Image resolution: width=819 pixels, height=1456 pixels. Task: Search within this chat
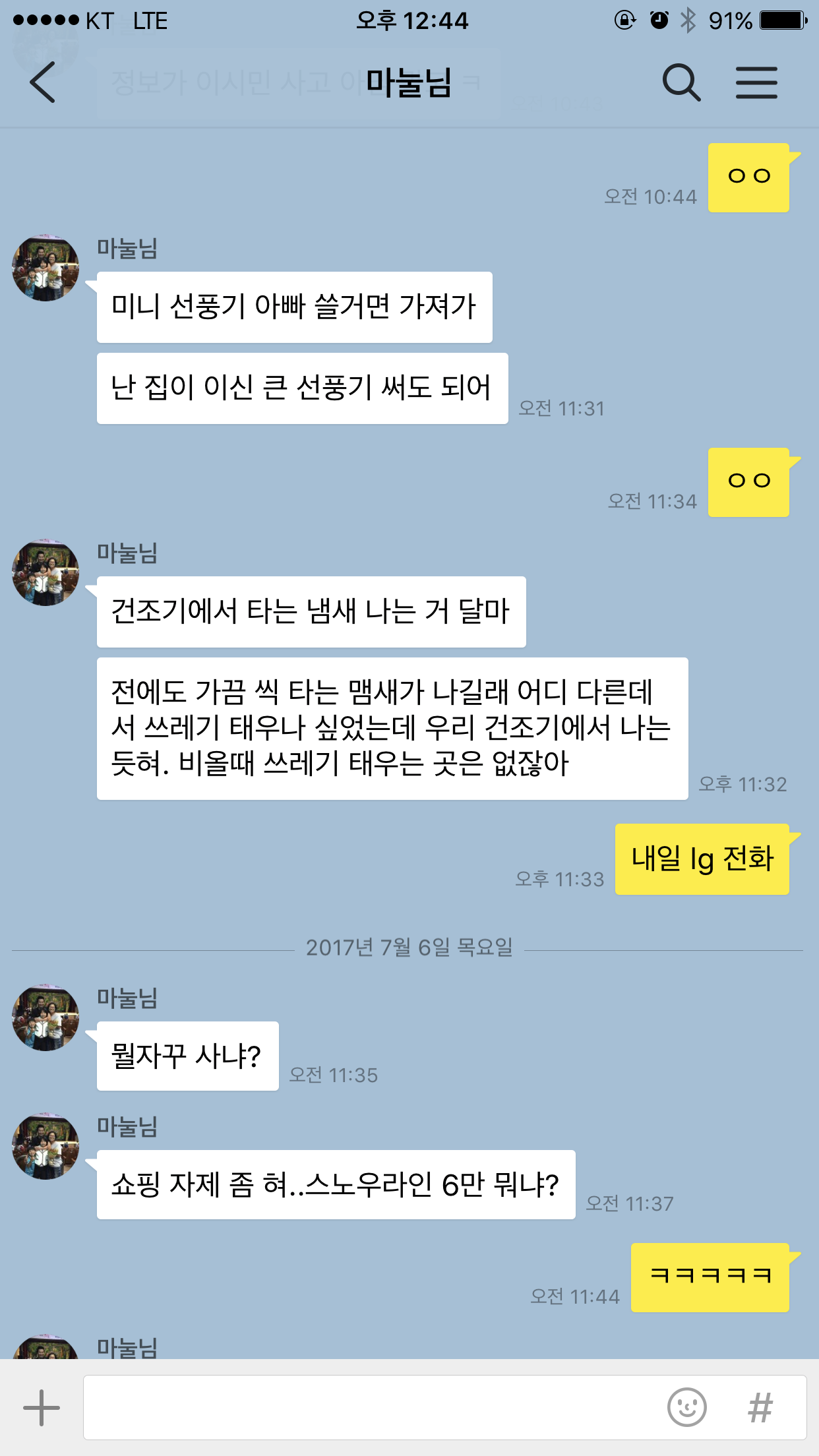pos(681,82)
